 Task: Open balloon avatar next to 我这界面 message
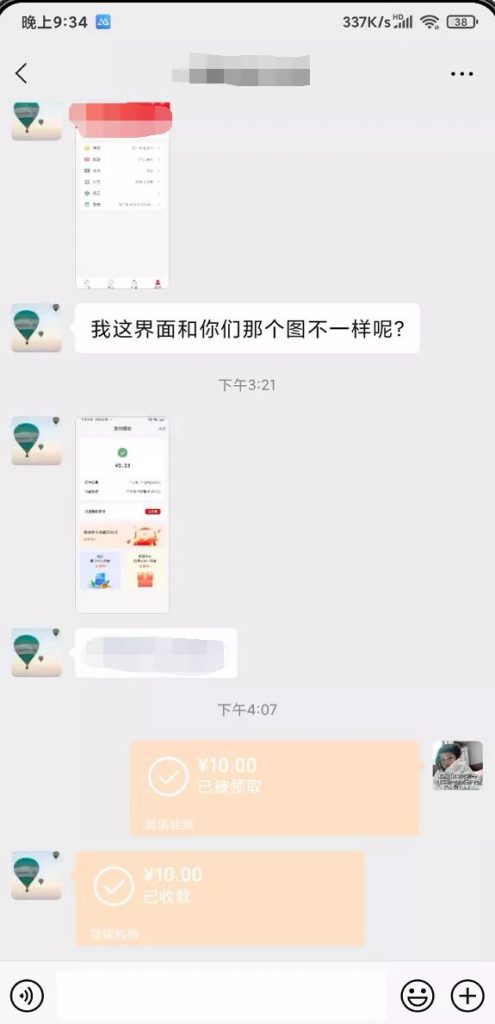pos(36,327)
